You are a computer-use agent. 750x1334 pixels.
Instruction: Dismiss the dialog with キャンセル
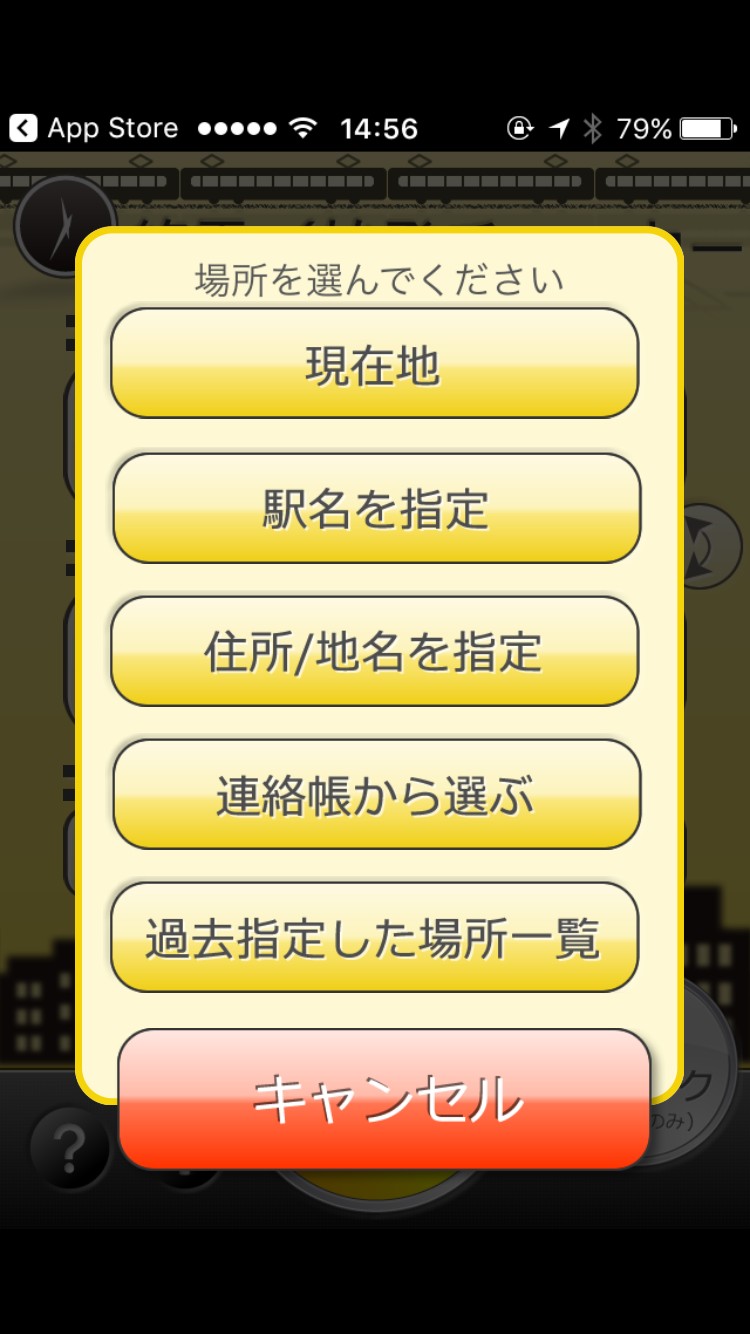(x=385, y=1098)
